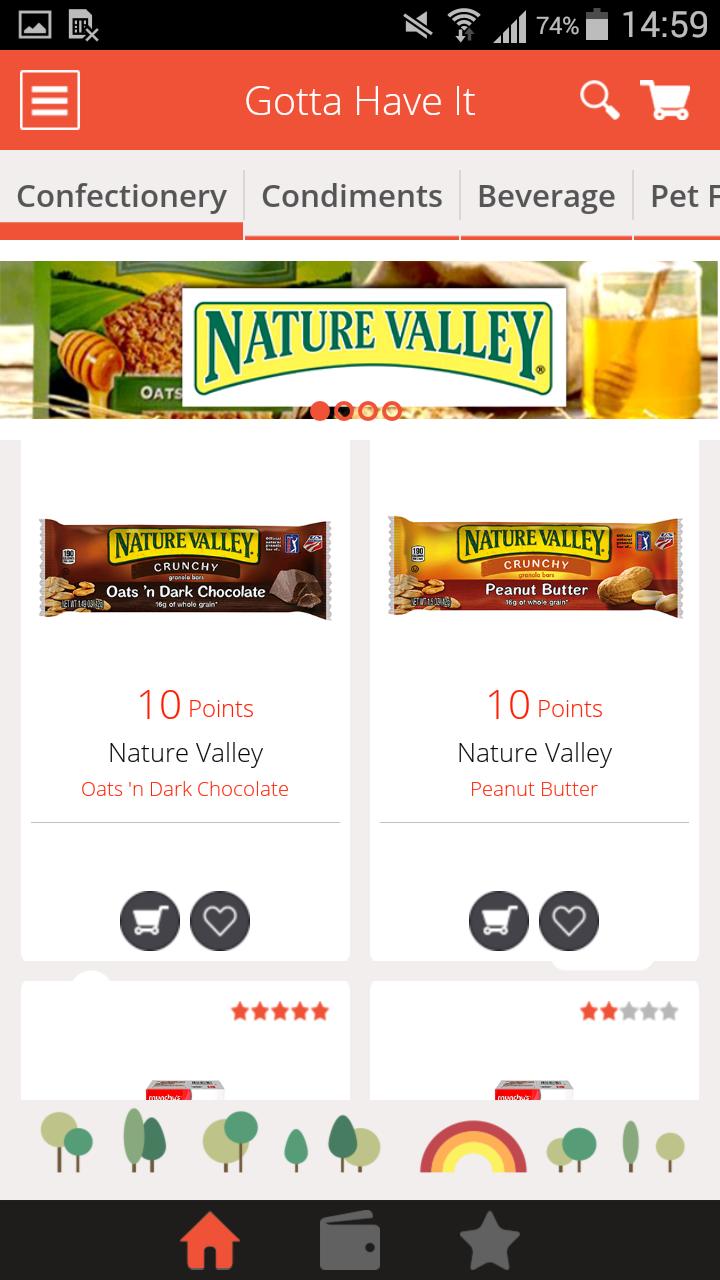Viewport: 720px width, 1280px height.
Task: Switch to the Condiments tab
Action: (352, 196)
